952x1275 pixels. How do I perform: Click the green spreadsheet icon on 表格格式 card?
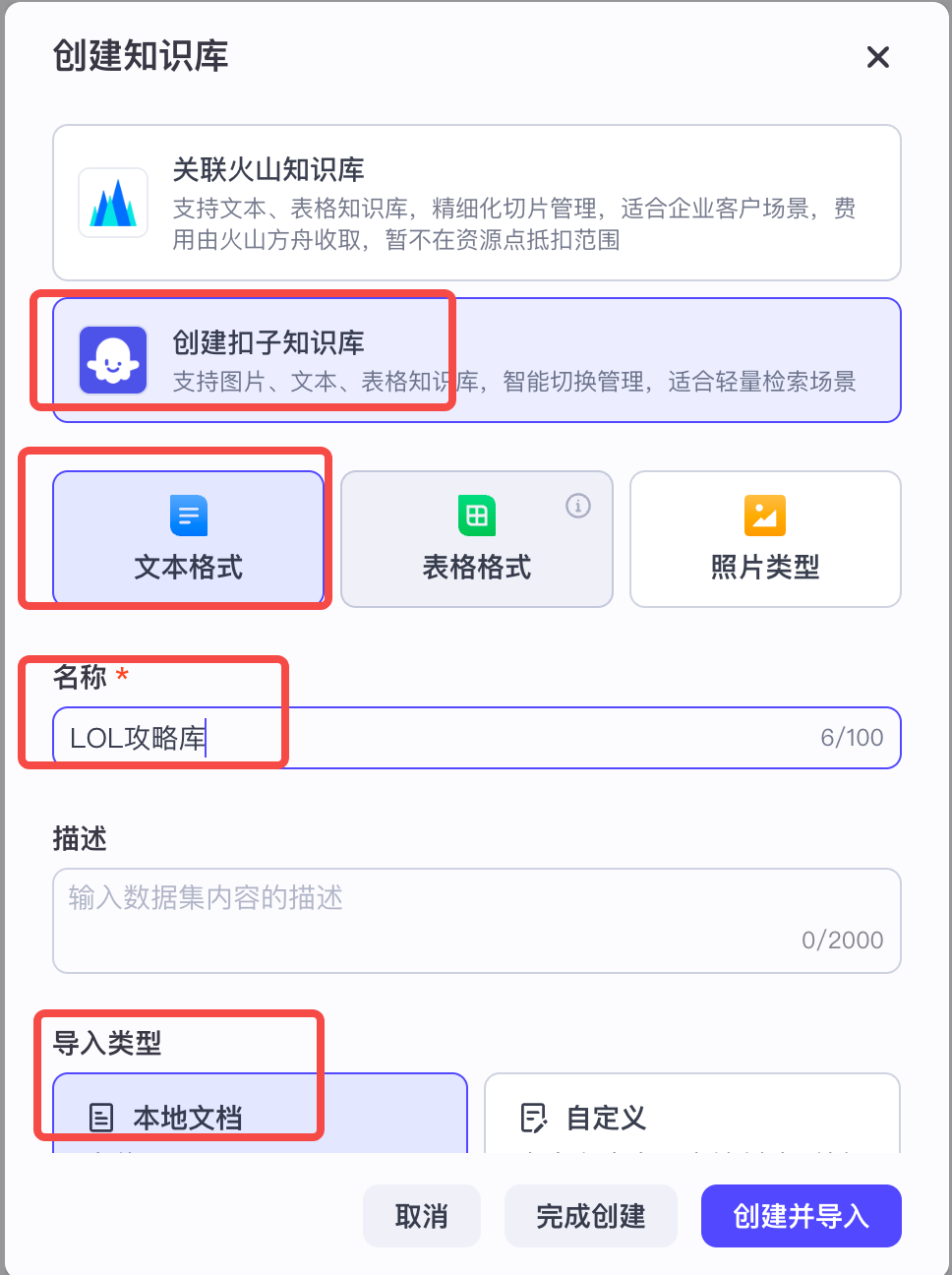pyautogui.click(x=475, y=516)
